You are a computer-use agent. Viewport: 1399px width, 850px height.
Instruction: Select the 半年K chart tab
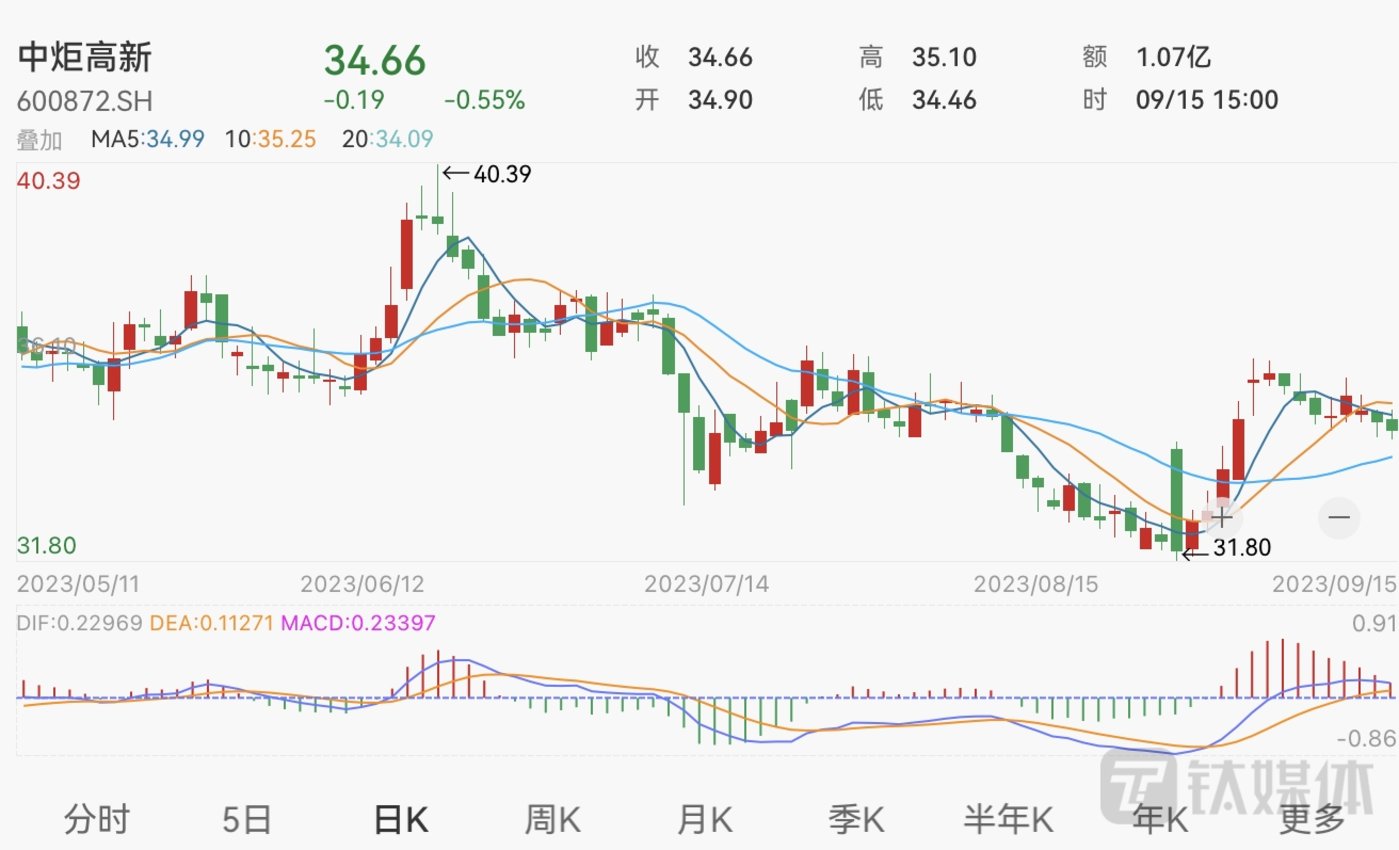point(1008,820)
